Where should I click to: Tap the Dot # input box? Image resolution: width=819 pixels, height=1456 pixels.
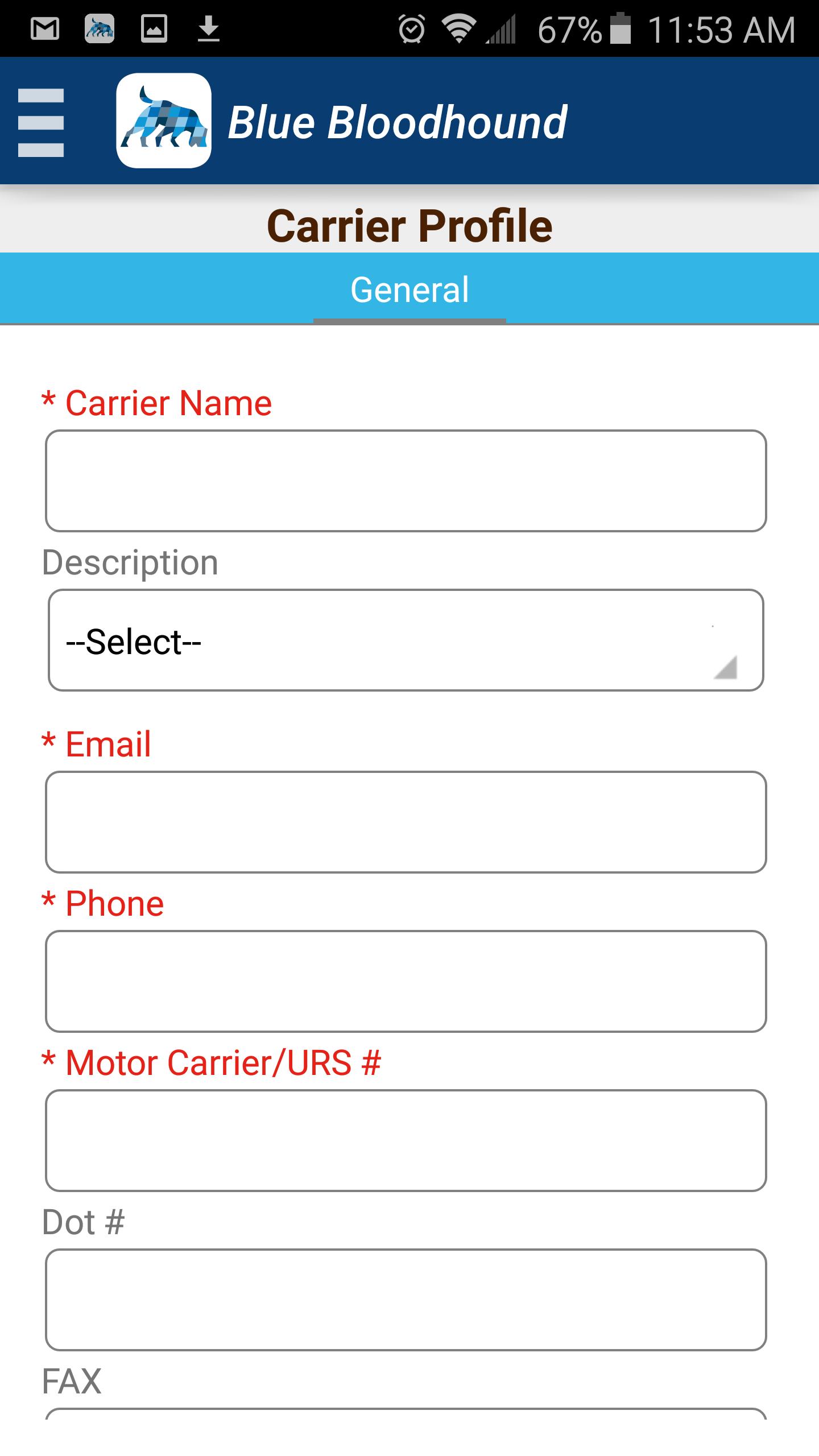point(406,1300)
